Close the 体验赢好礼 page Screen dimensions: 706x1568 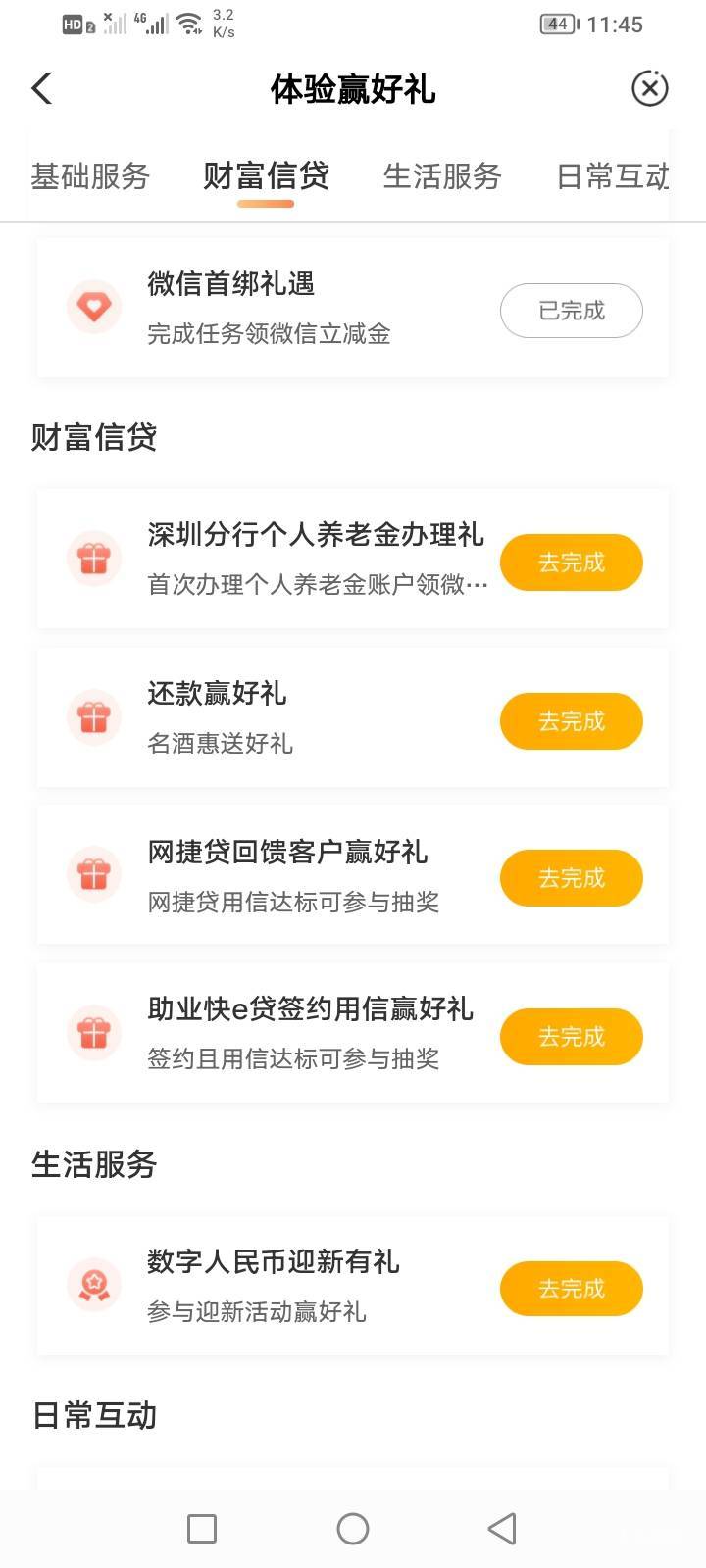click(649, 89)
